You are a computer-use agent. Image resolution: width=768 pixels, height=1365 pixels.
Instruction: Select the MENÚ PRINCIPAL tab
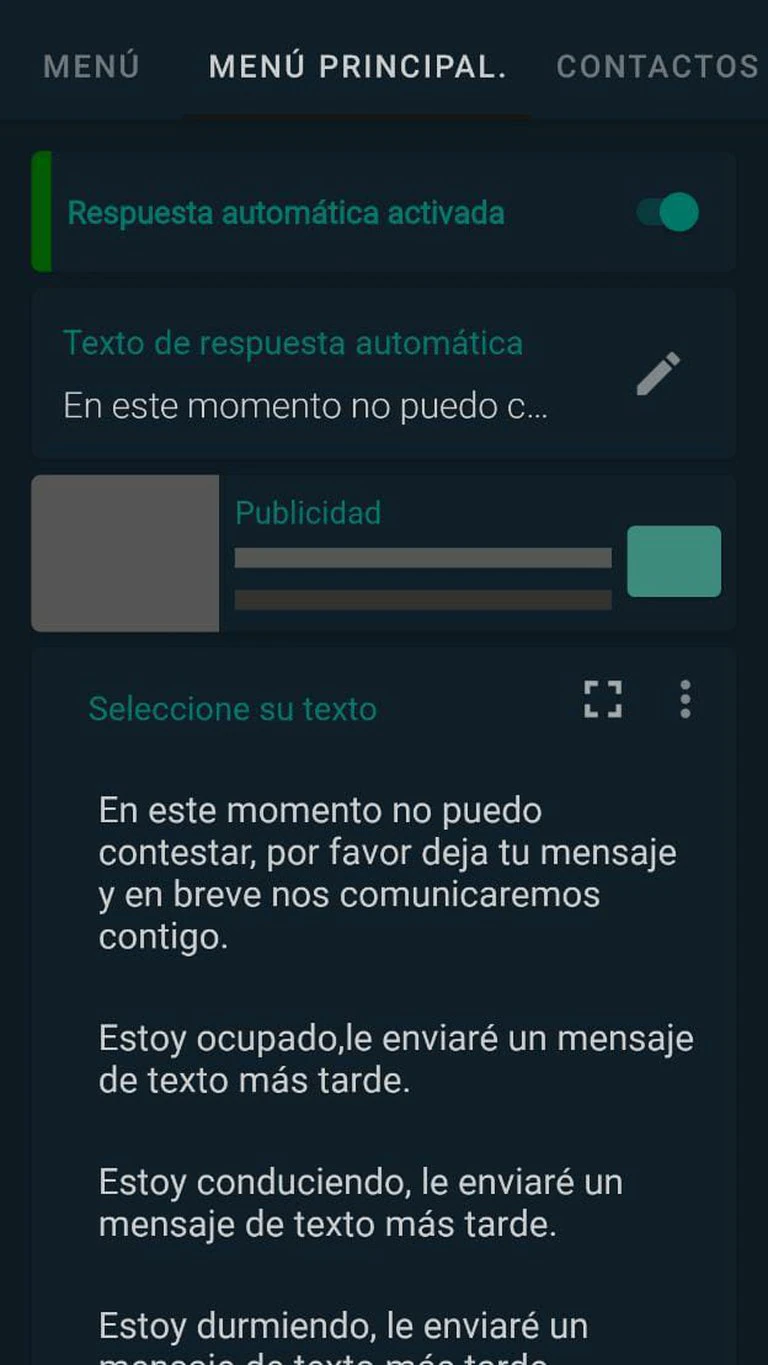pyautogui.click(x=356, y=67)
